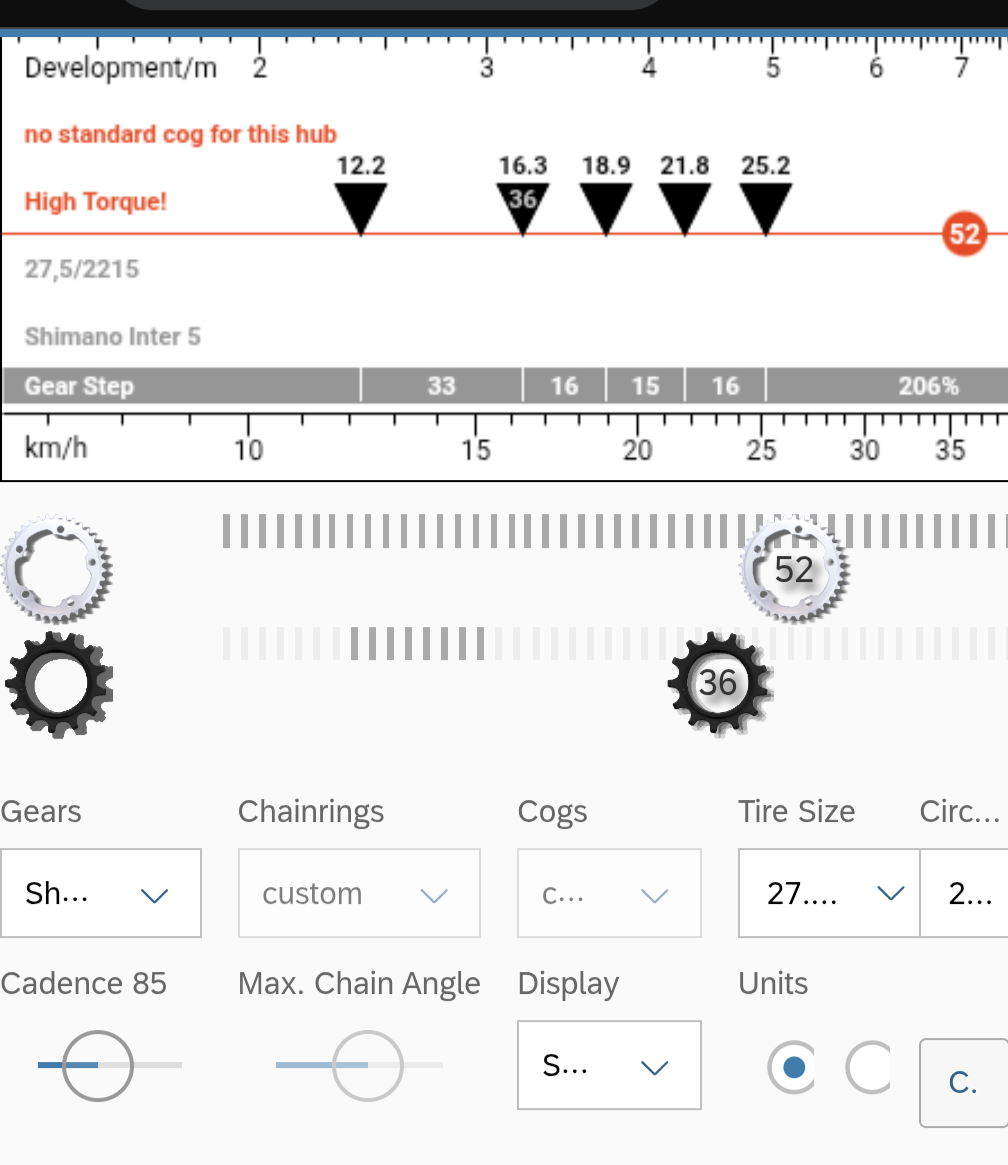Tap the blank silver chainring icon

(x=58, y=568)
